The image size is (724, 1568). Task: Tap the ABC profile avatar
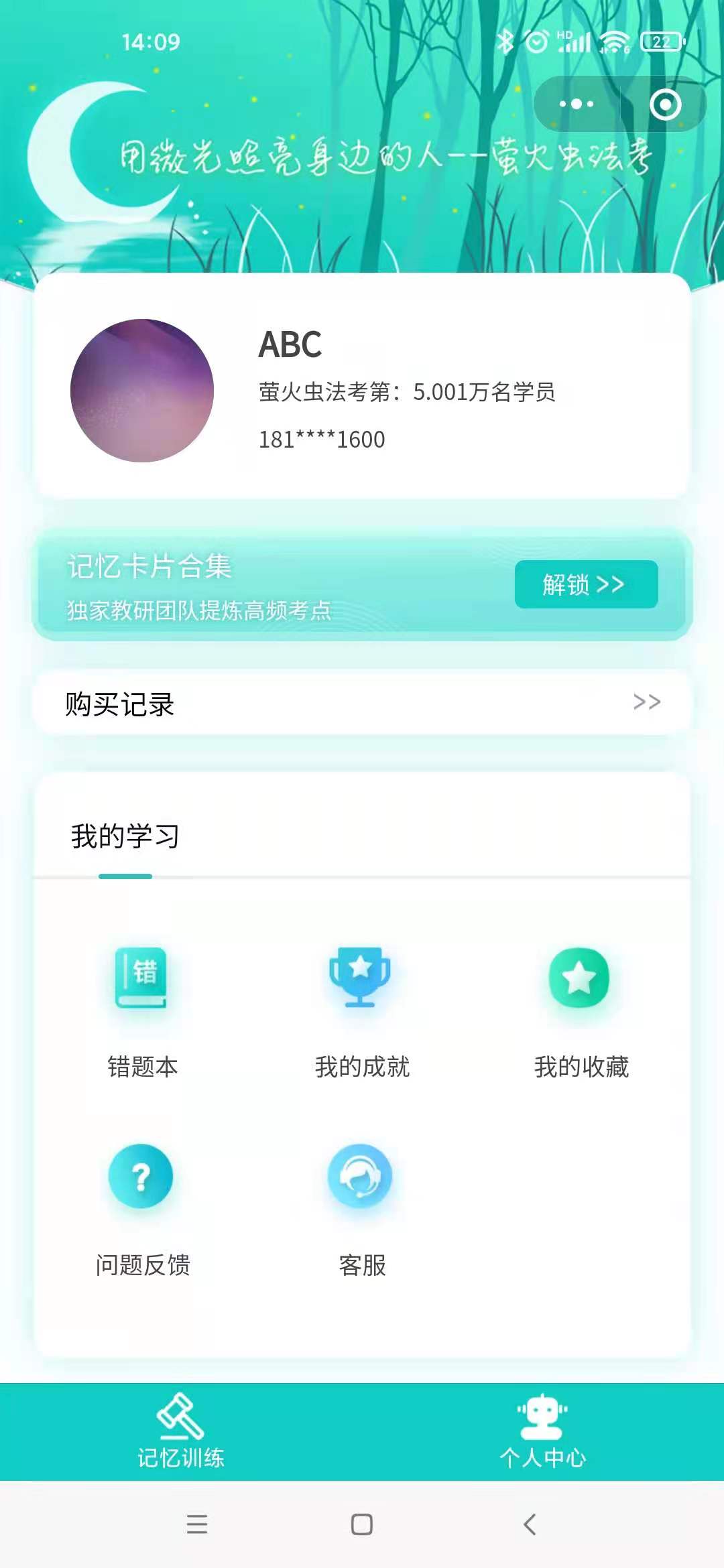point(142,391)
